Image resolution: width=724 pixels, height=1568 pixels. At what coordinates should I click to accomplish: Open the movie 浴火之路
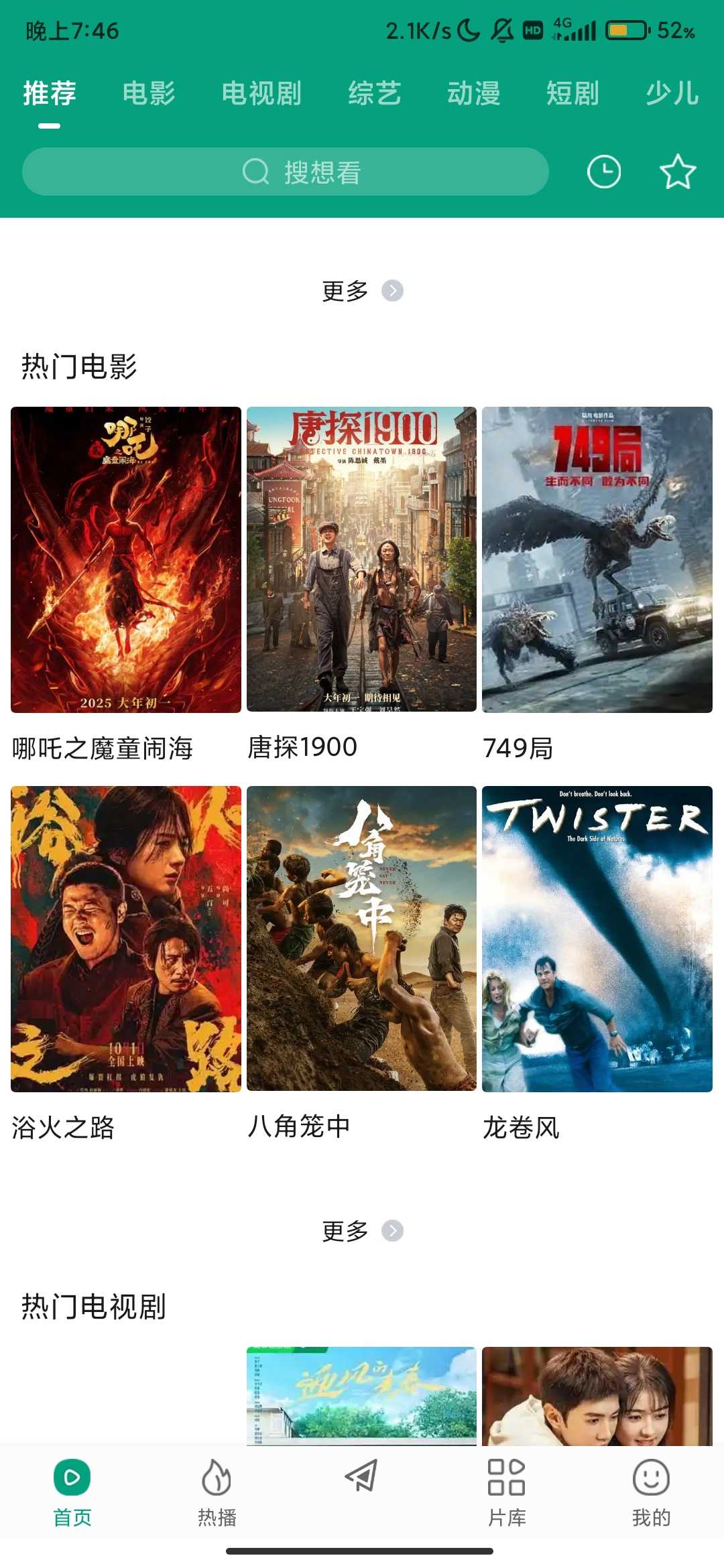click(x=126, y=939)
